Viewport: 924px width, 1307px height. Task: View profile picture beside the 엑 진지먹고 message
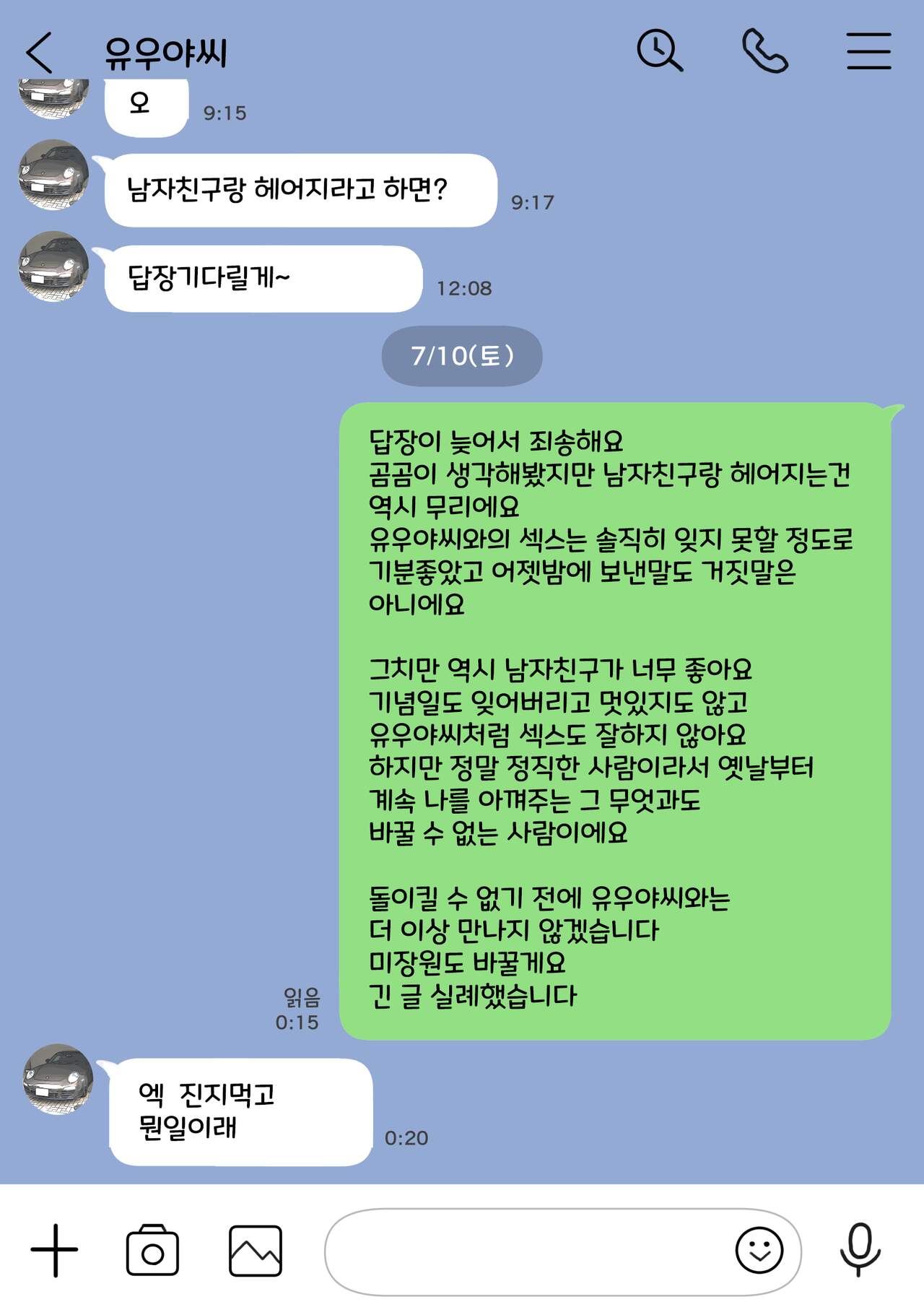[x=58, y=1079]
